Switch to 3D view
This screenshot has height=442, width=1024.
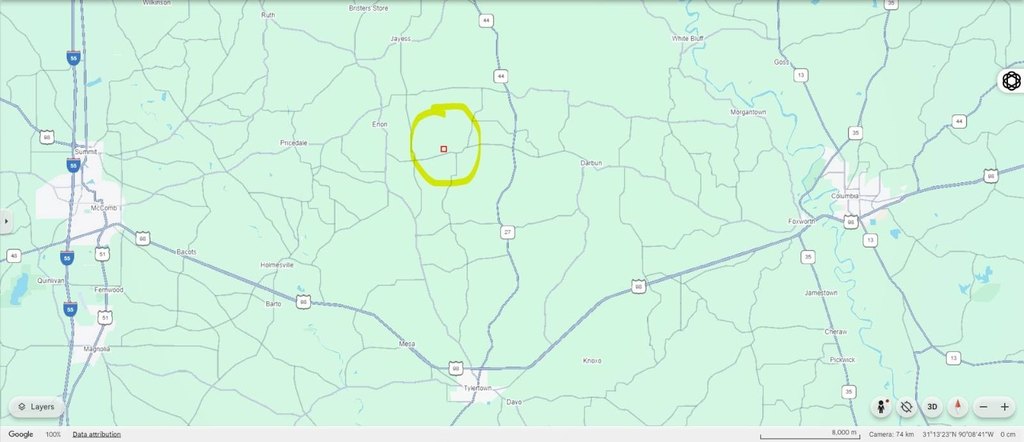pos(932,407)
